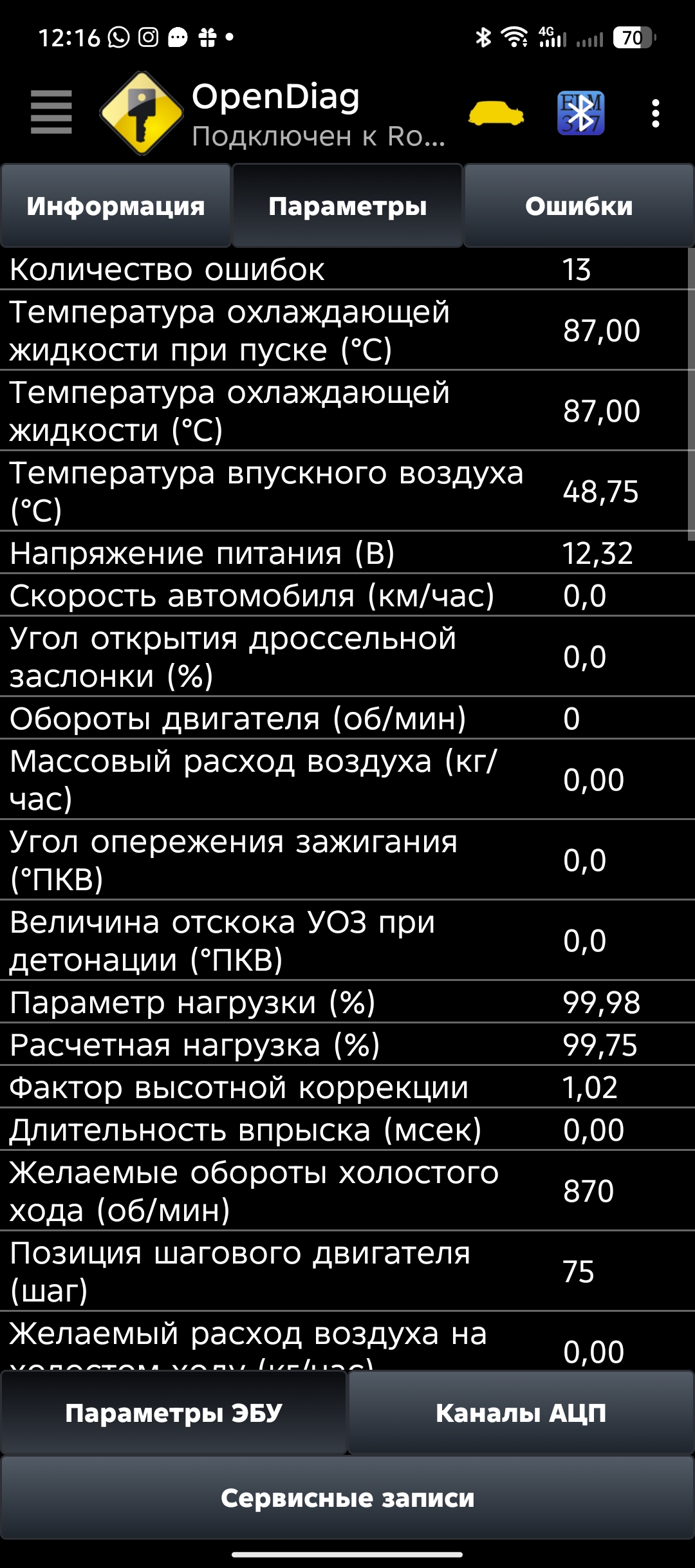
Task: Open the hamburger drawer menu
Action: pos(51,113)
